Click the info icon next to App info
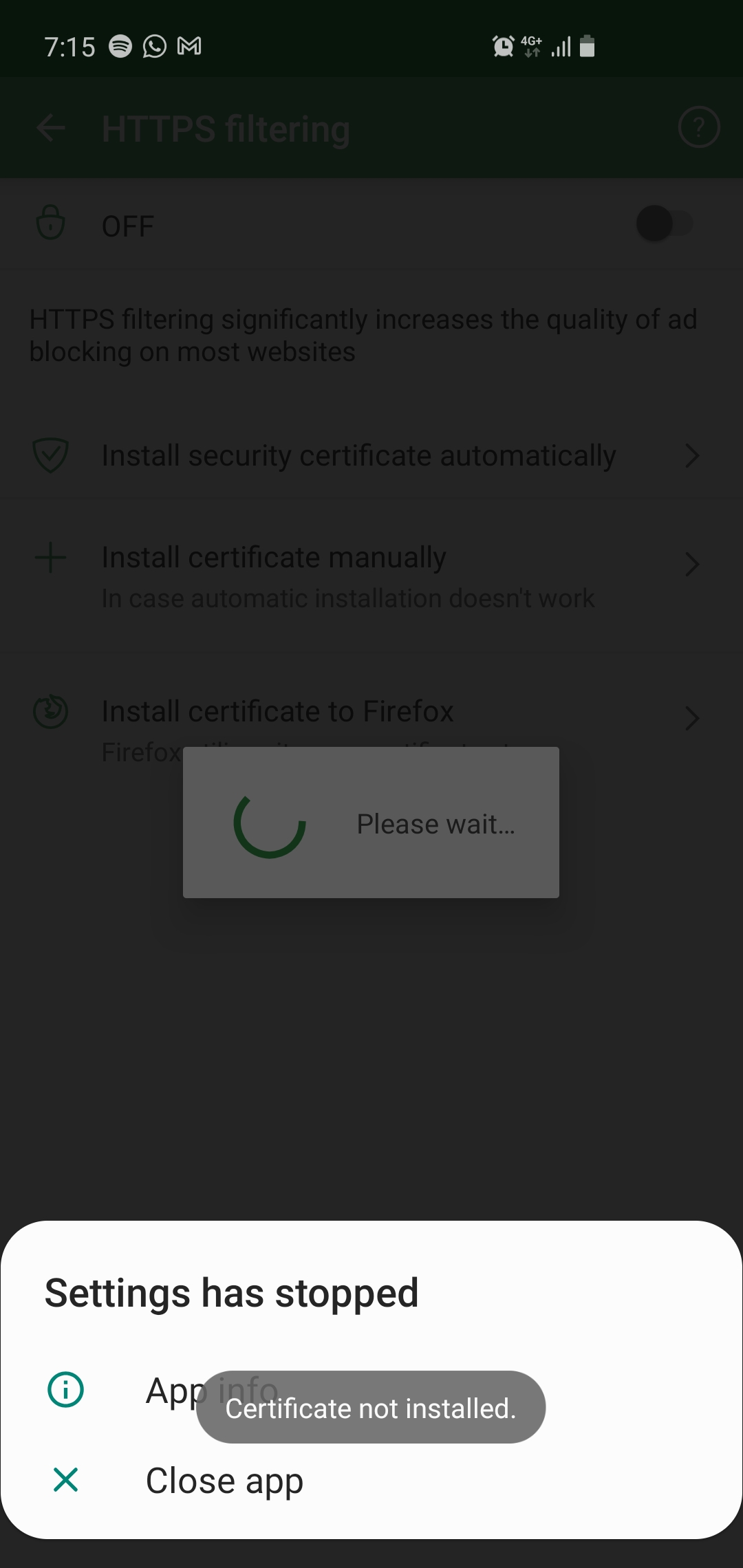 pos(65,1391)
